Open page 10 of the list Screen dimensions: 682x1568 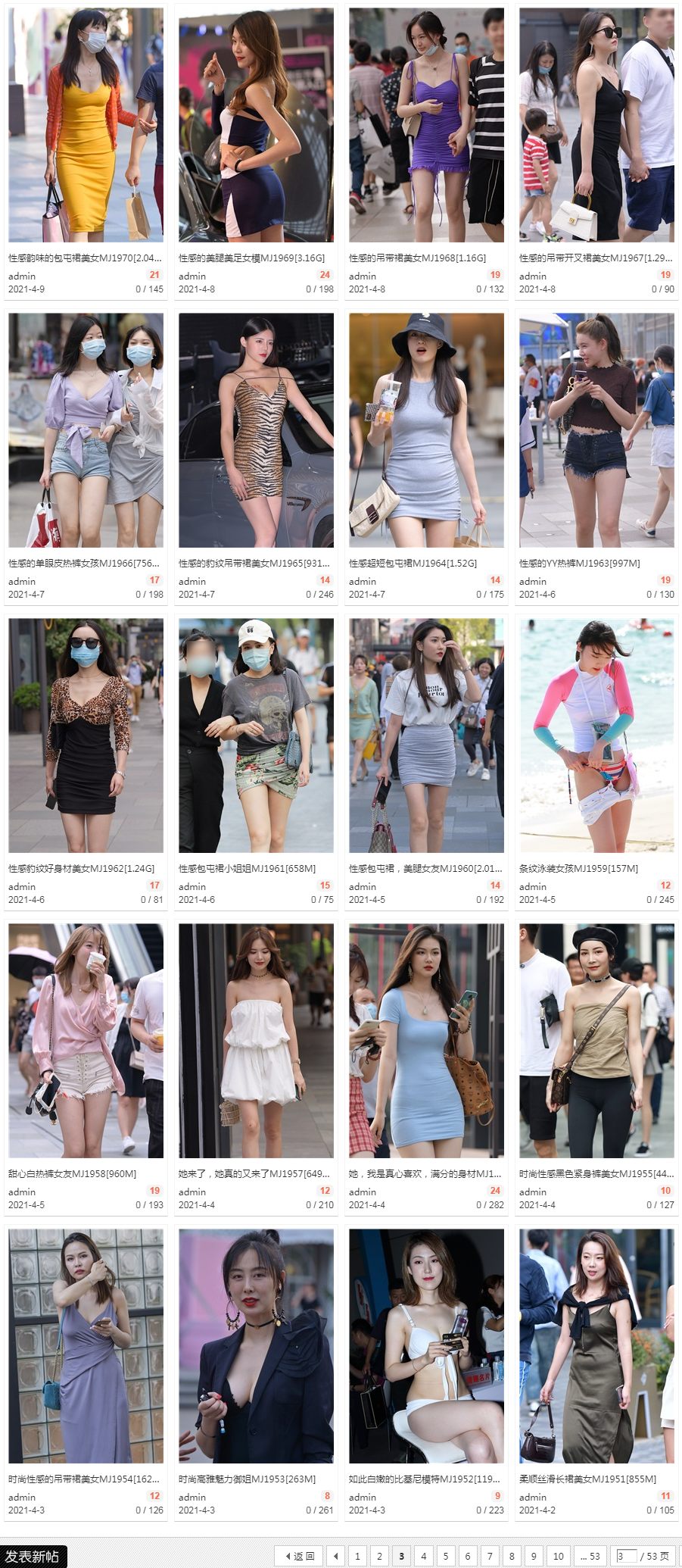[558, 1556]
